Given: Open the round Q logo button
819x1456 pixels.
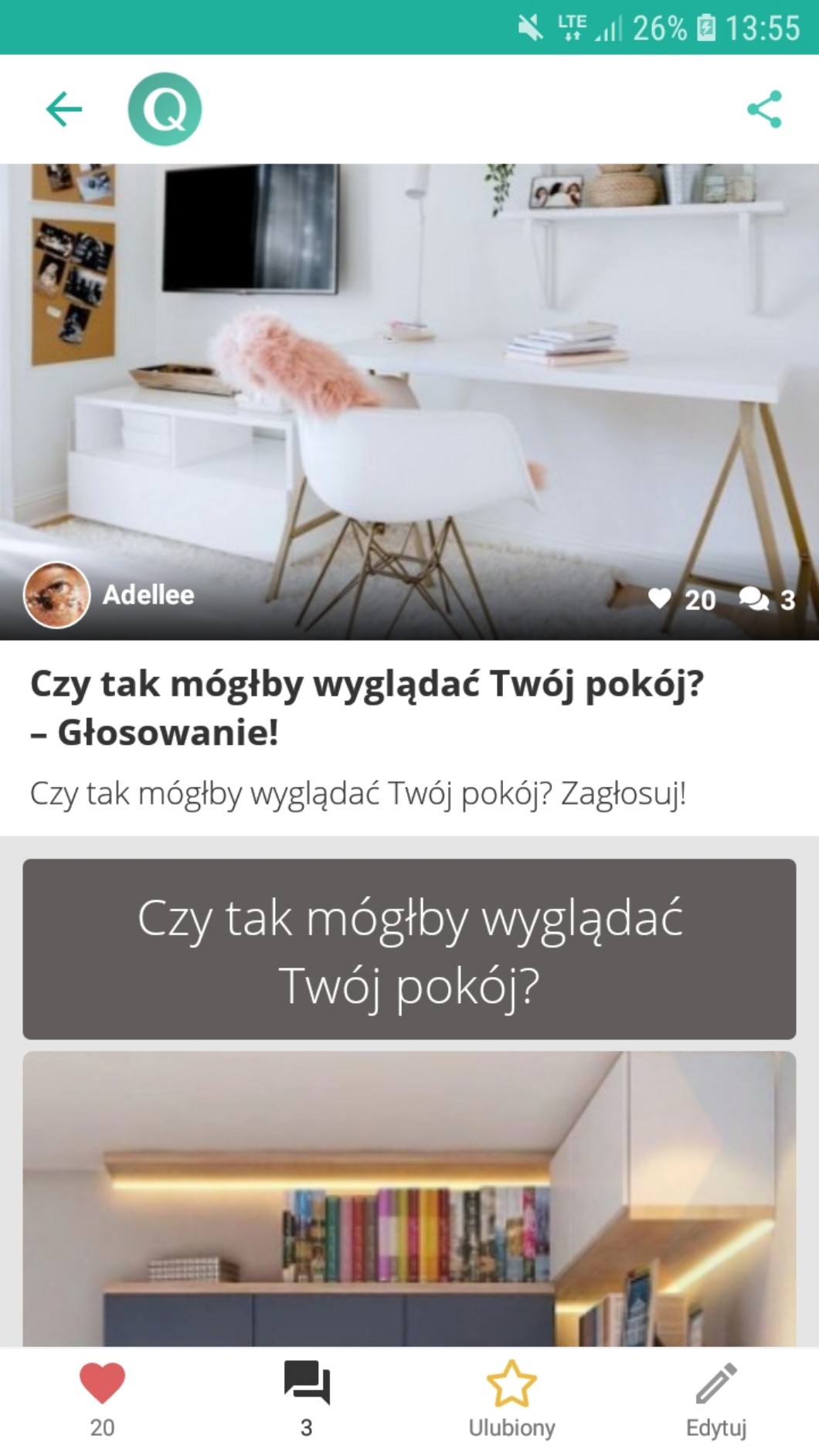Looking at the screenshot, I should pos(165,109).
